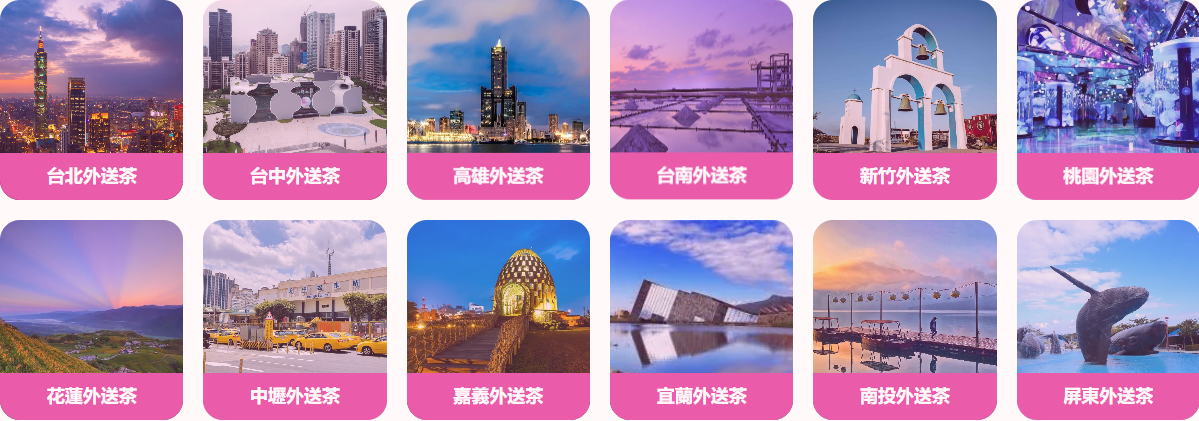Open the 台北外送茶 card
This screenshot has height=421, width=1199.
point(91,100)
